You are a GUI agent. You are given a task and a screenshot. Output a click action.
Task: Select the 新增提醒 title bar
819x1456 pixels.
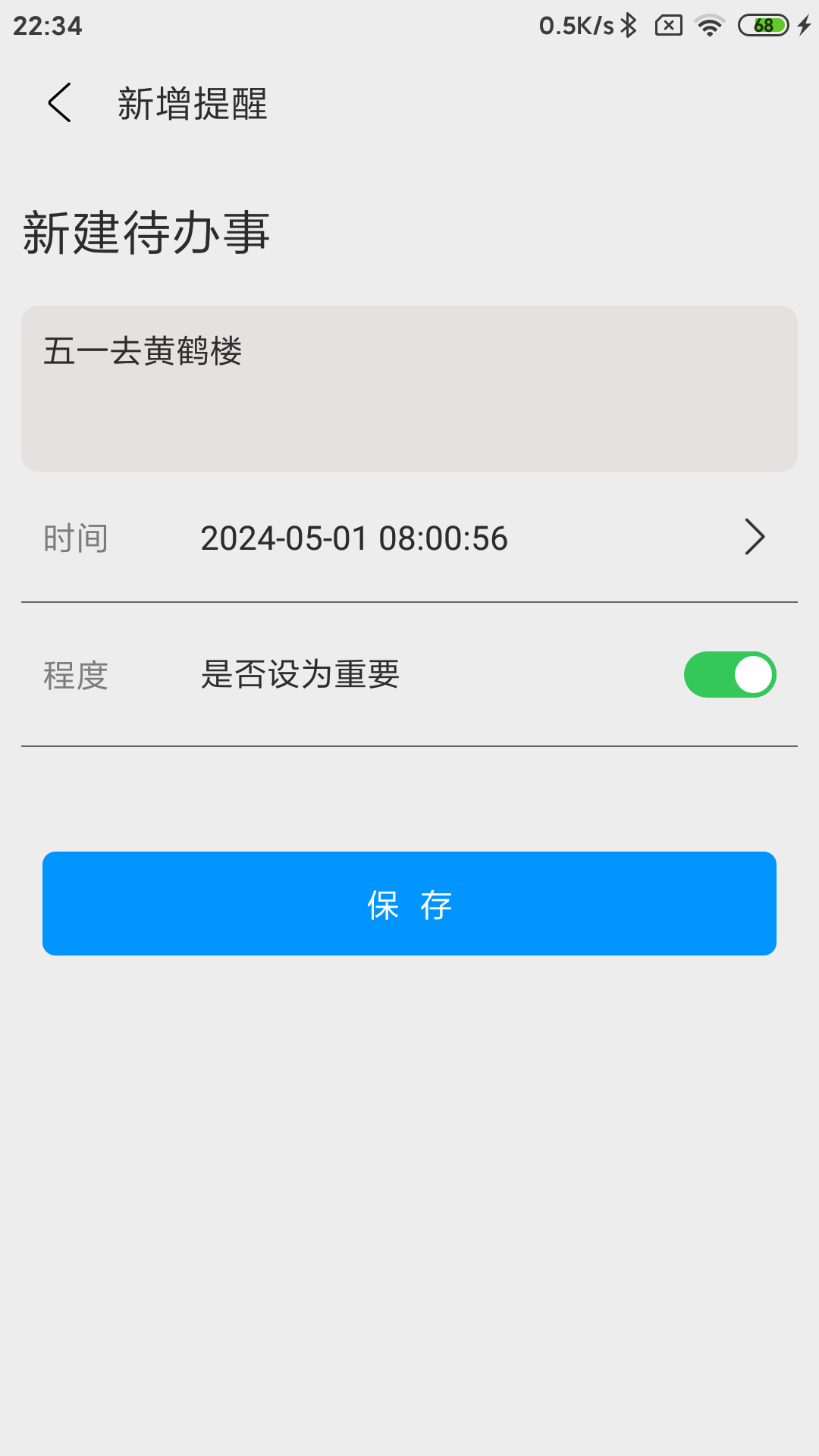click(x=192, y=105)
